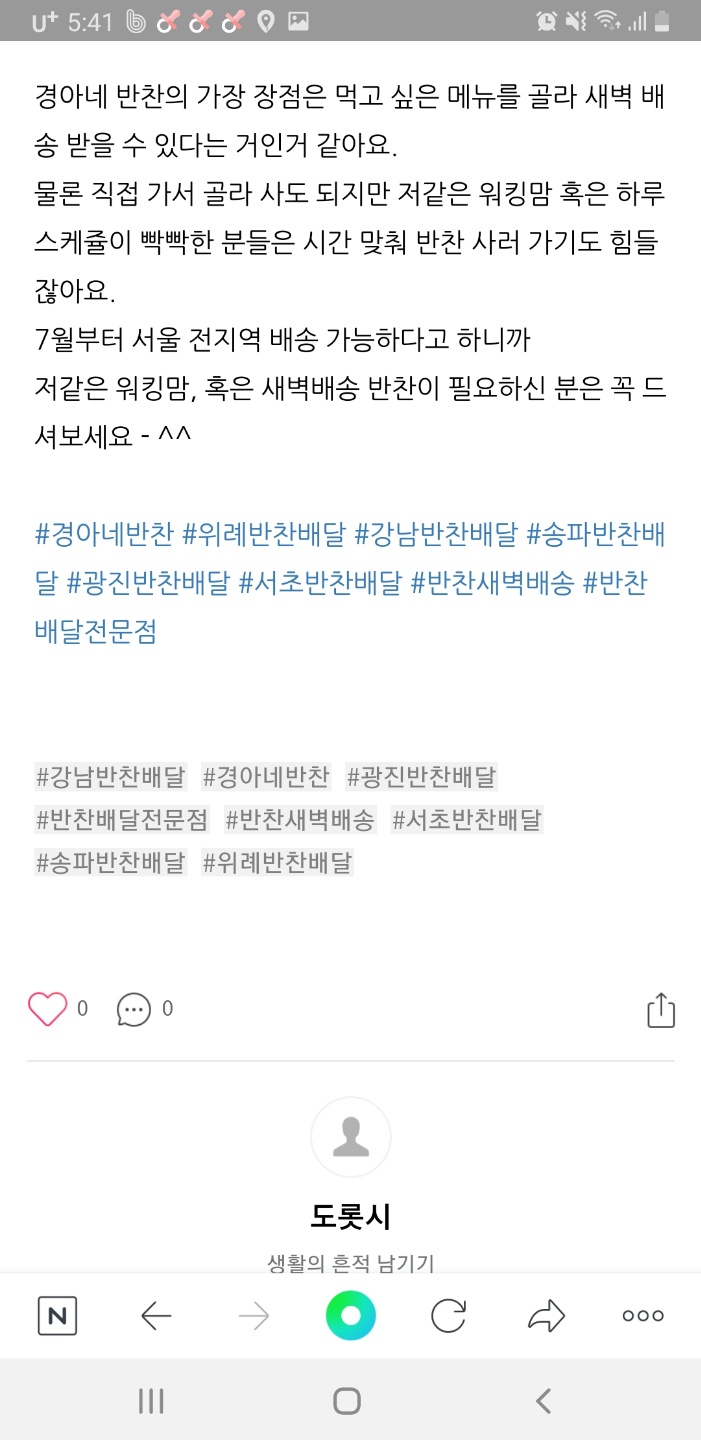Open the three-dot more menu
Viewport: 701px width, 1440px height.
(x=643, y=1316)
